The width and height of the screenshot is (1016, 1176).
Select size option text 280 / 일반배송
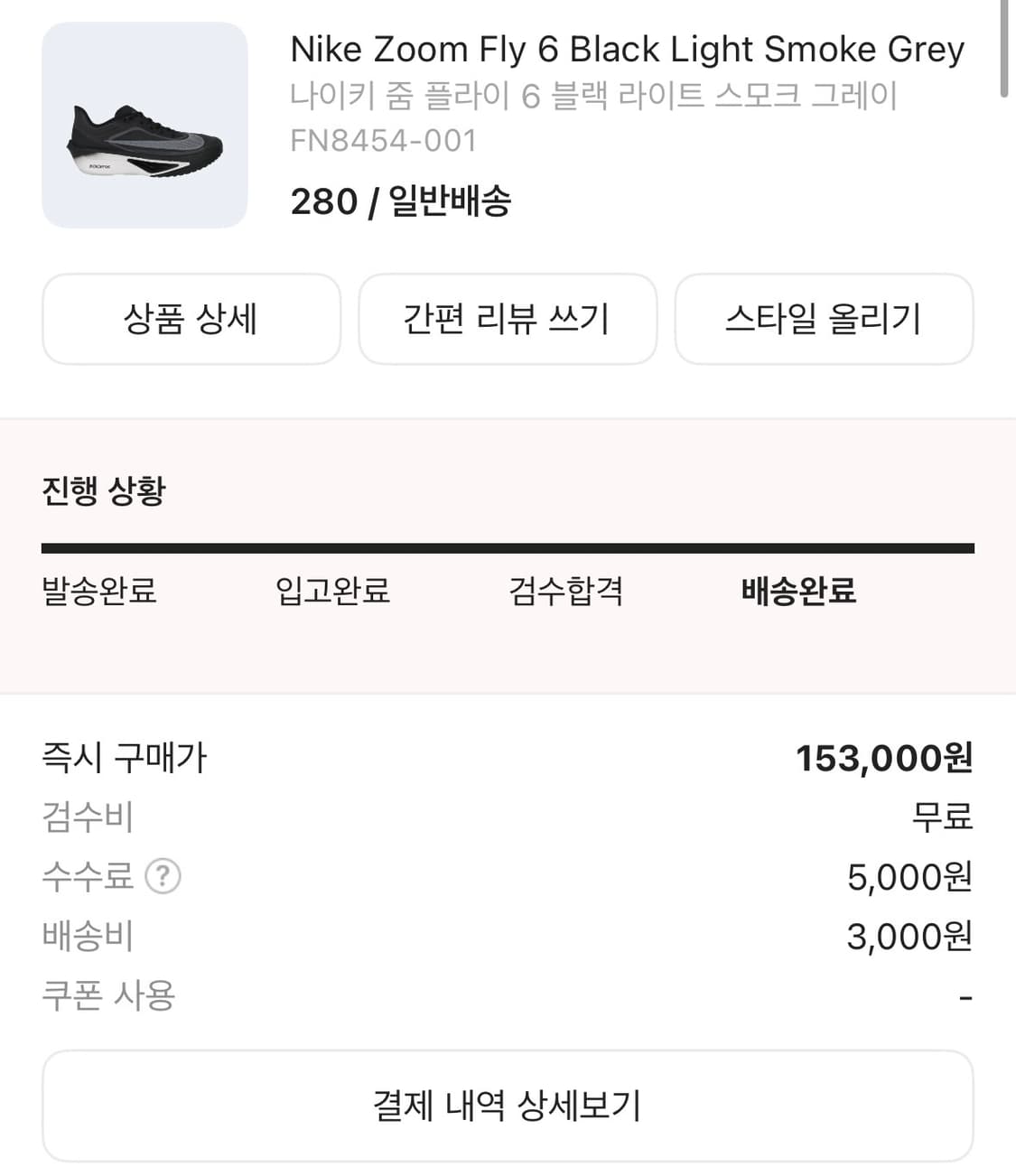click(x=402, y=202)
